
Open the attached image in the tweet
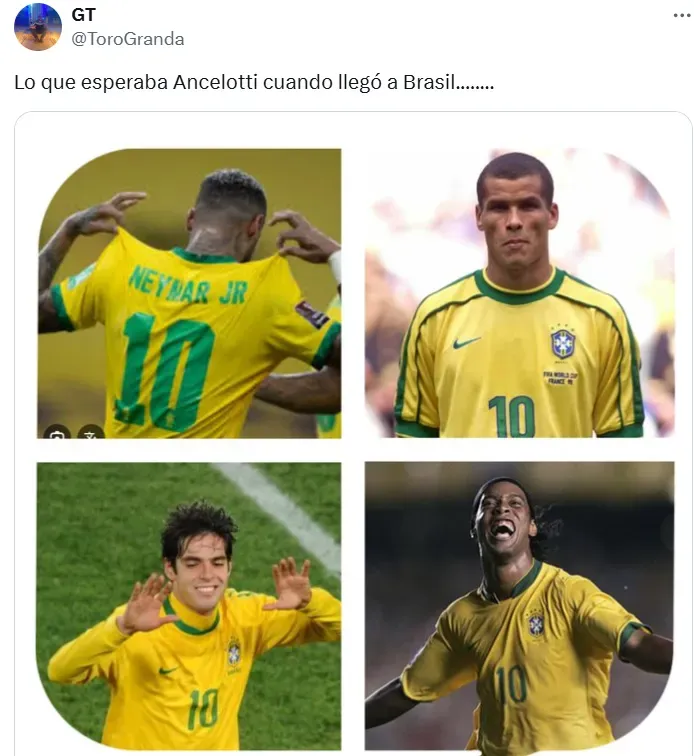(x=354, y=440)
